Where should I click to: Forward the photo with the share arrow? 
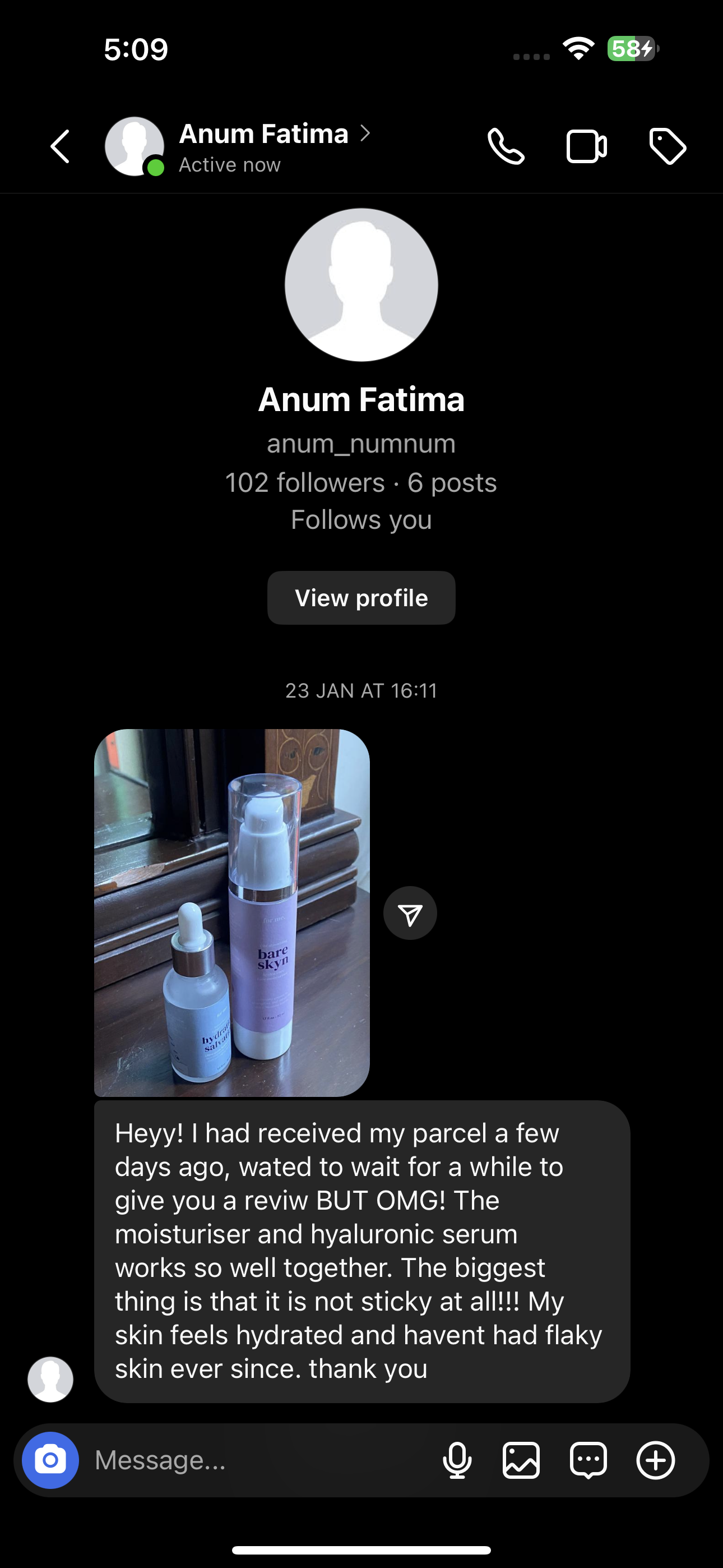click(x=410, y=913)
